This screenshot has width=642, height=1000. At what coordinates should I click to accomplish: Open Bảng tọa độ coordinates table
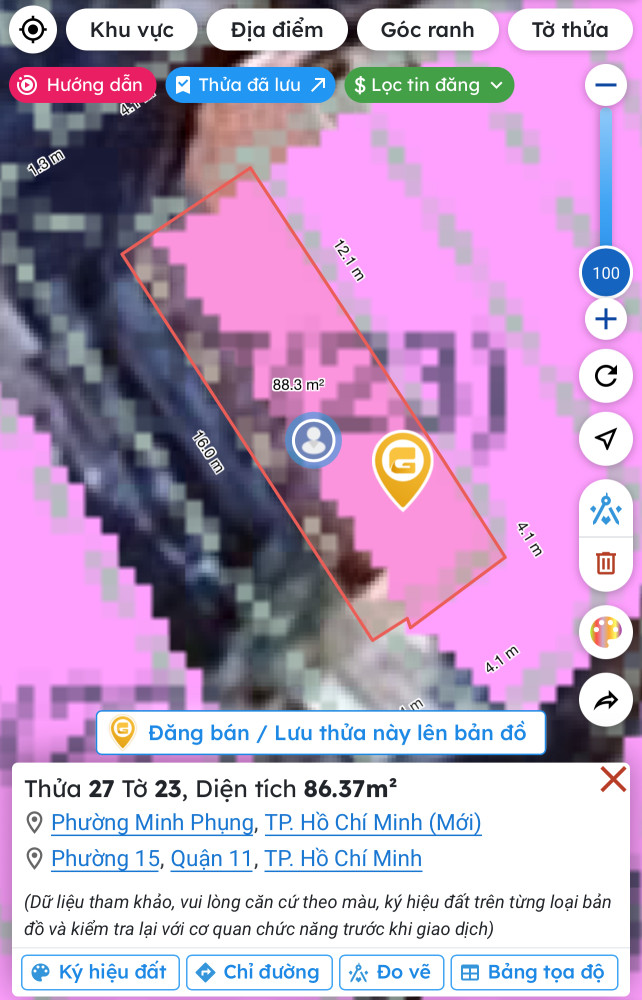[x=534, y=972]
